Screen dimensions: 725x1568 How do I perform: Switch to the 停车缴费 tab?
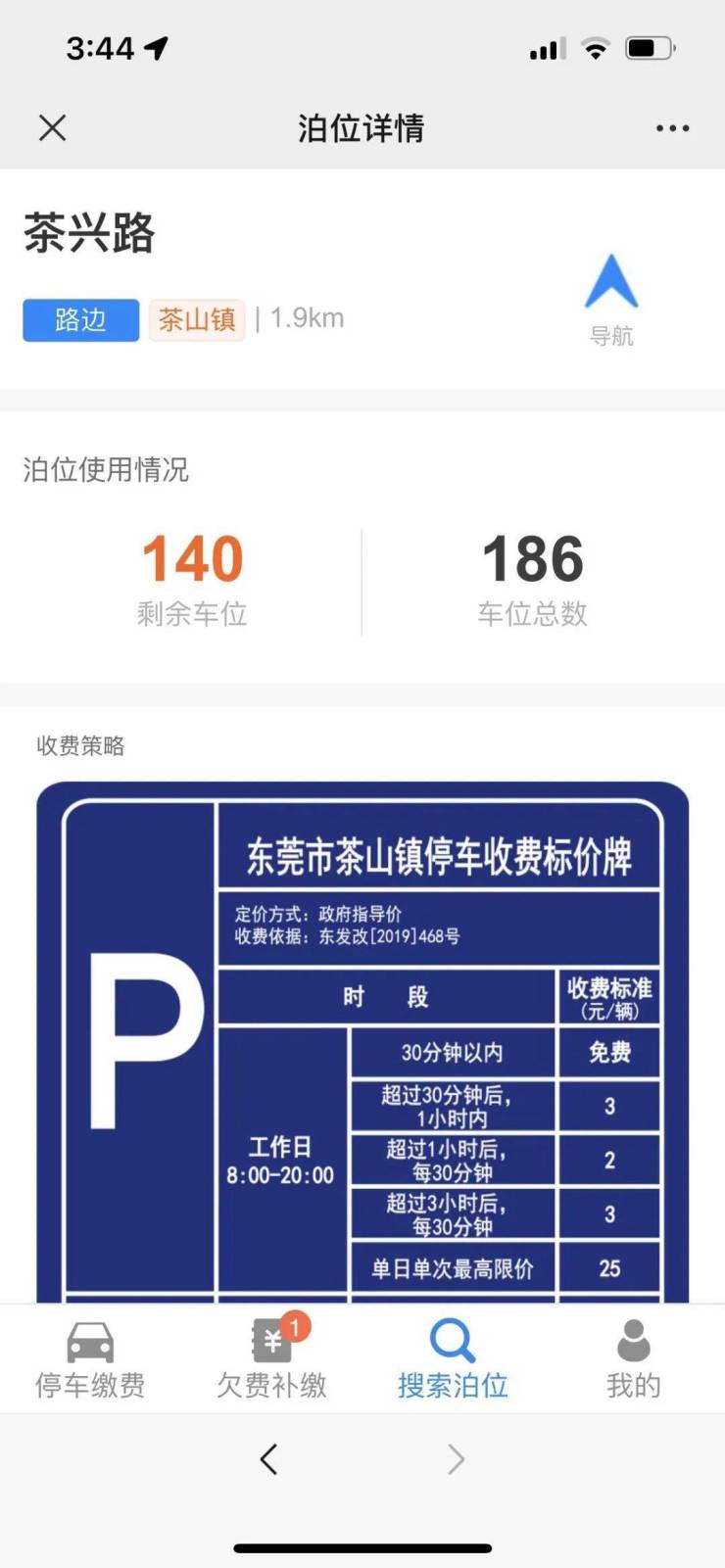tap(90, 1358)
